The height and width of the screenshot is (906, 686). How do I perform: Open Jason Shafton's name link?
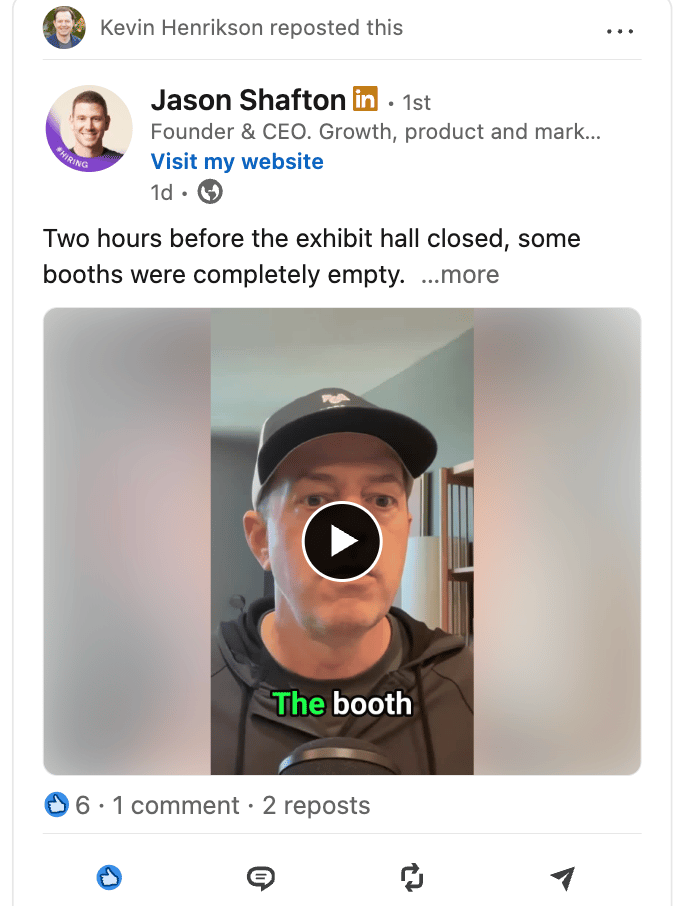[248, 100]
